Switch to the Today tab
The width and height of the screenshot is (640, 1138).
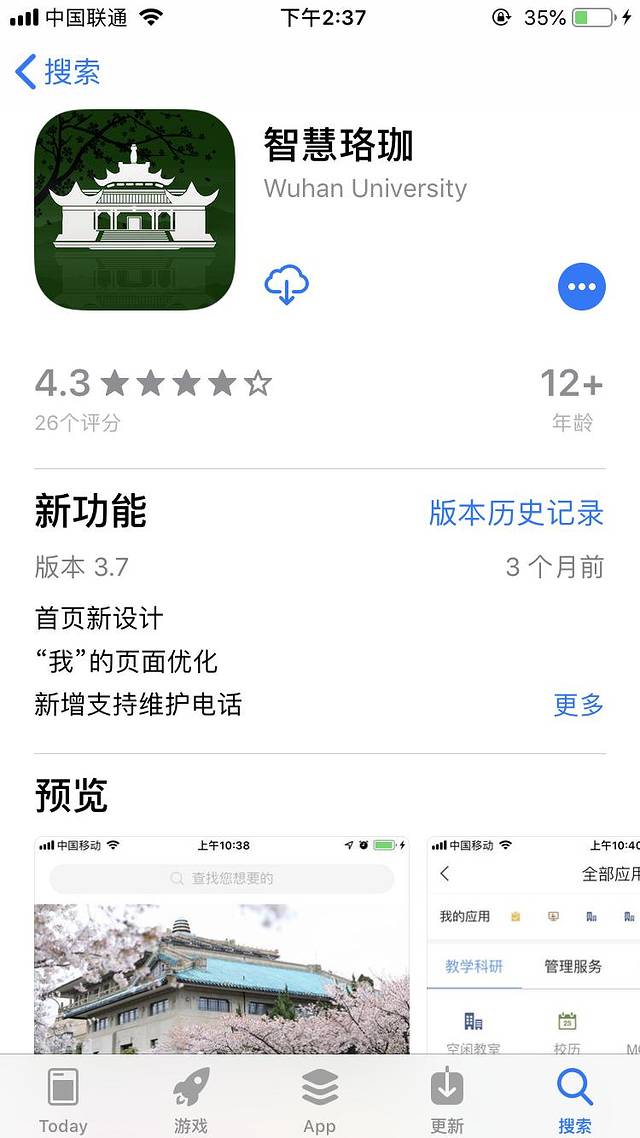click(63, 1098)
